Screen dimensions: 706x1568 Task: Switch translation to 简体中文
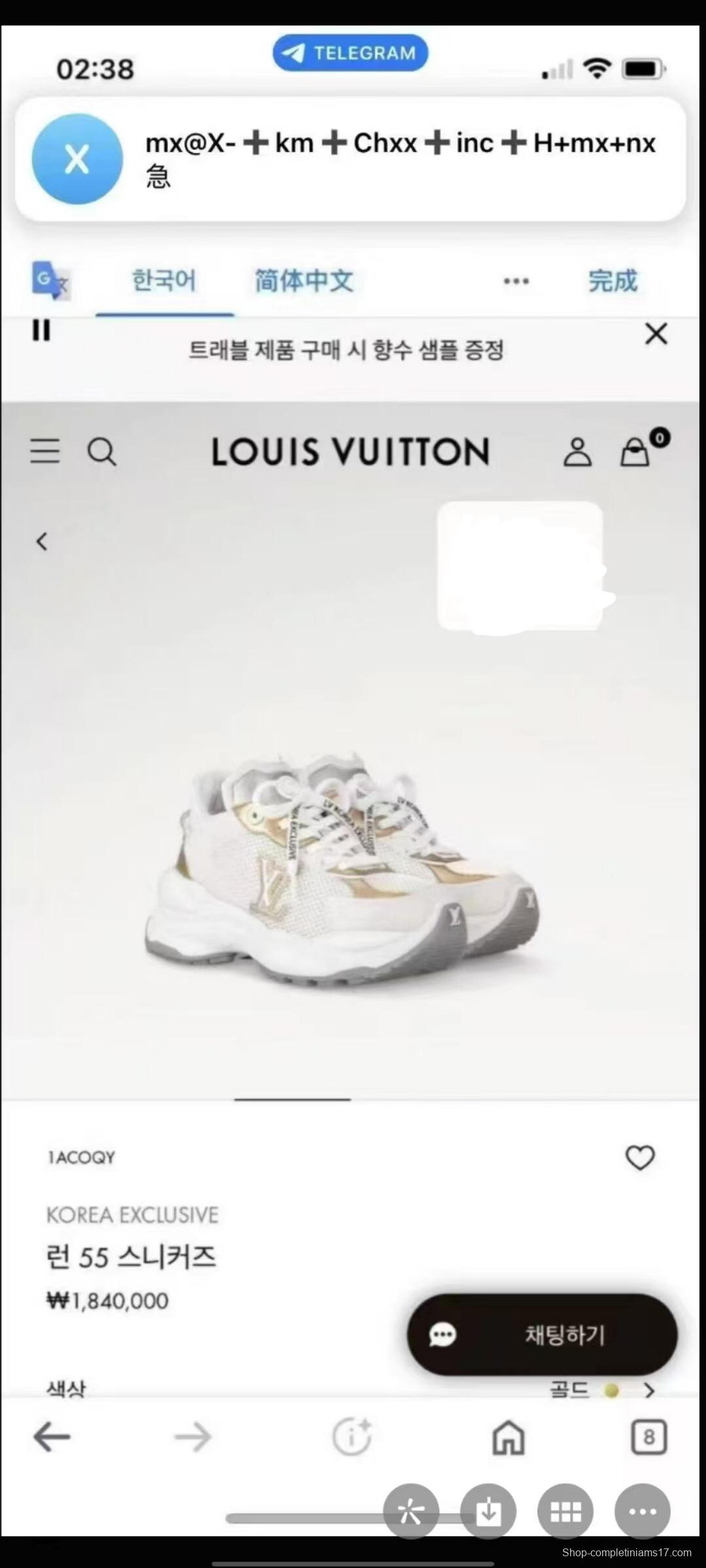pos(303,280)
